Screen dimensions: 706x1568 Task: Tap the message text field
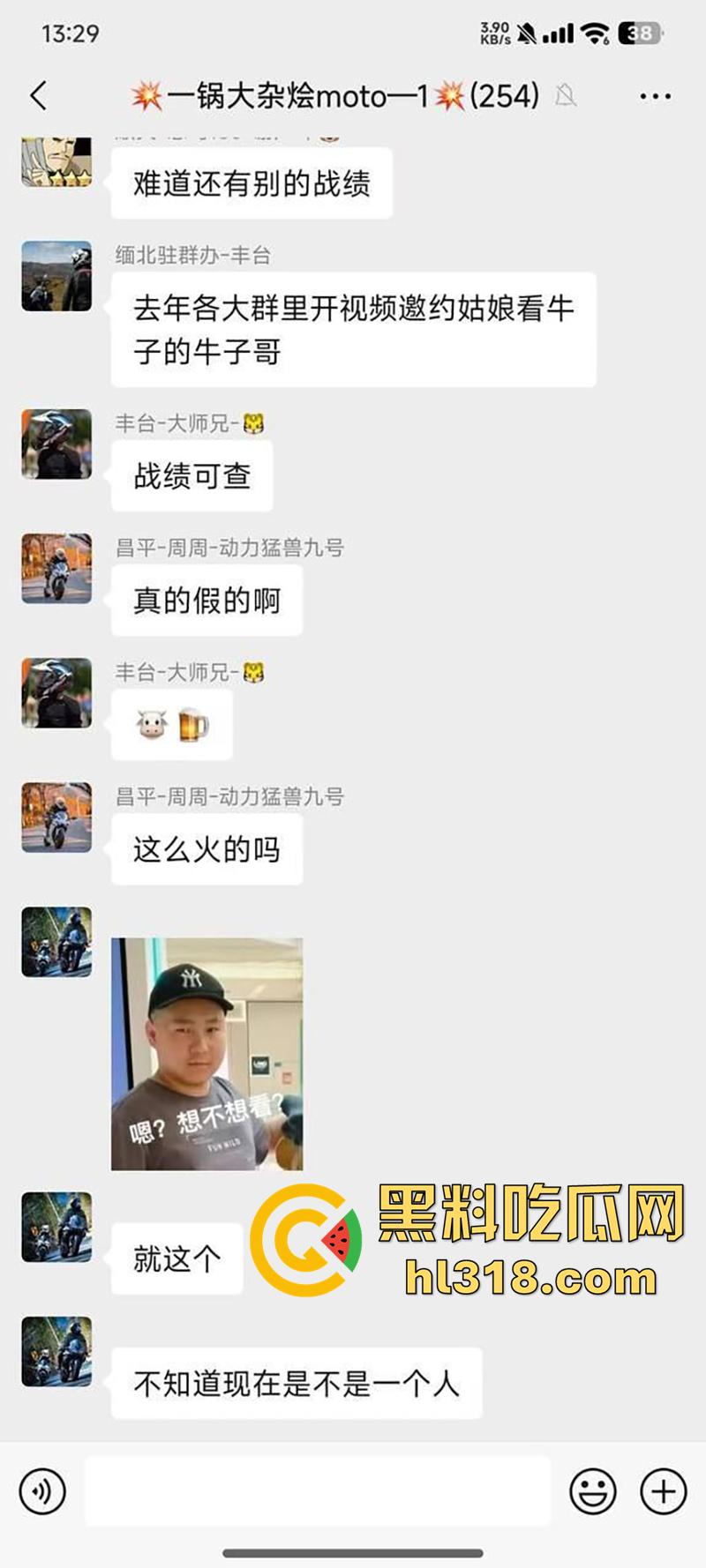[318, 1491]
